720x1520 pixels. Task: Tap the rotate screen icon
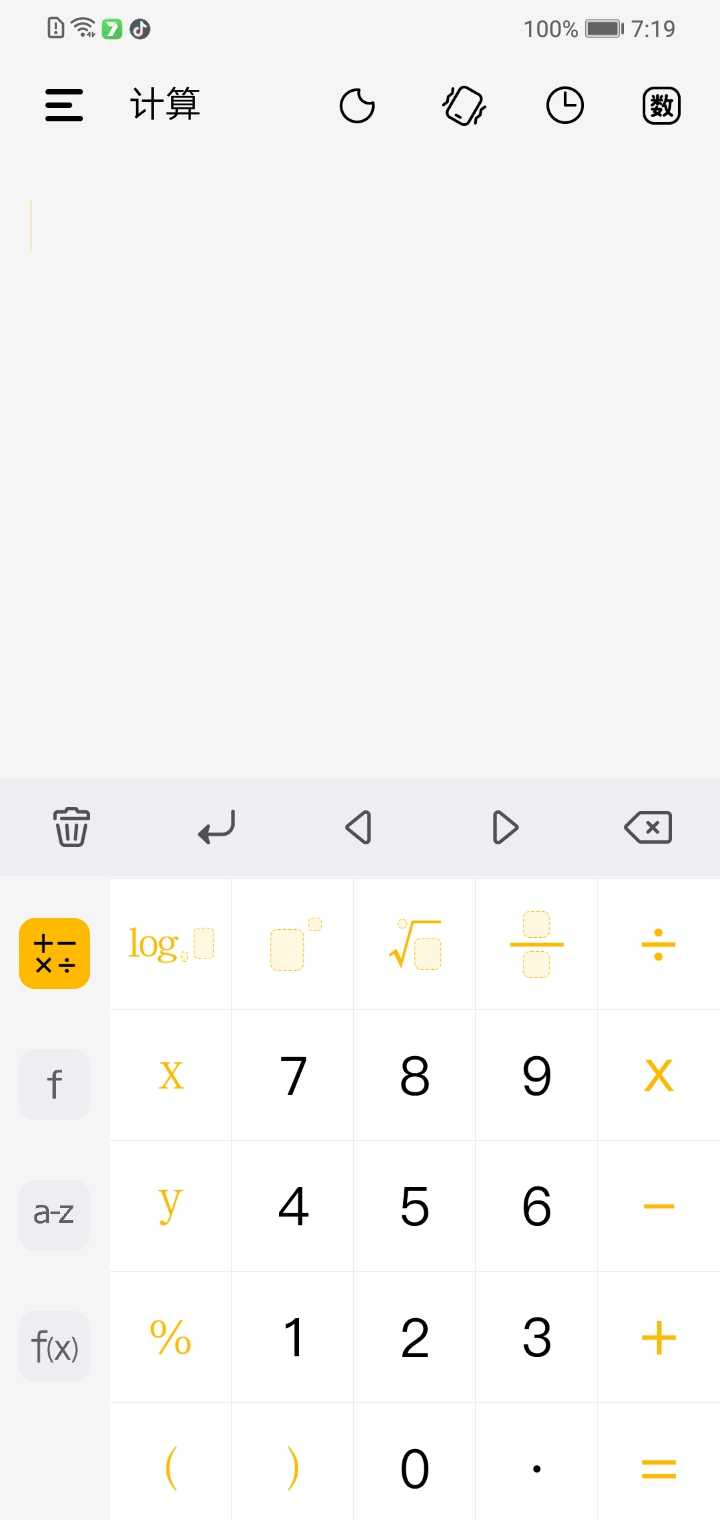(x=463, y=105)
